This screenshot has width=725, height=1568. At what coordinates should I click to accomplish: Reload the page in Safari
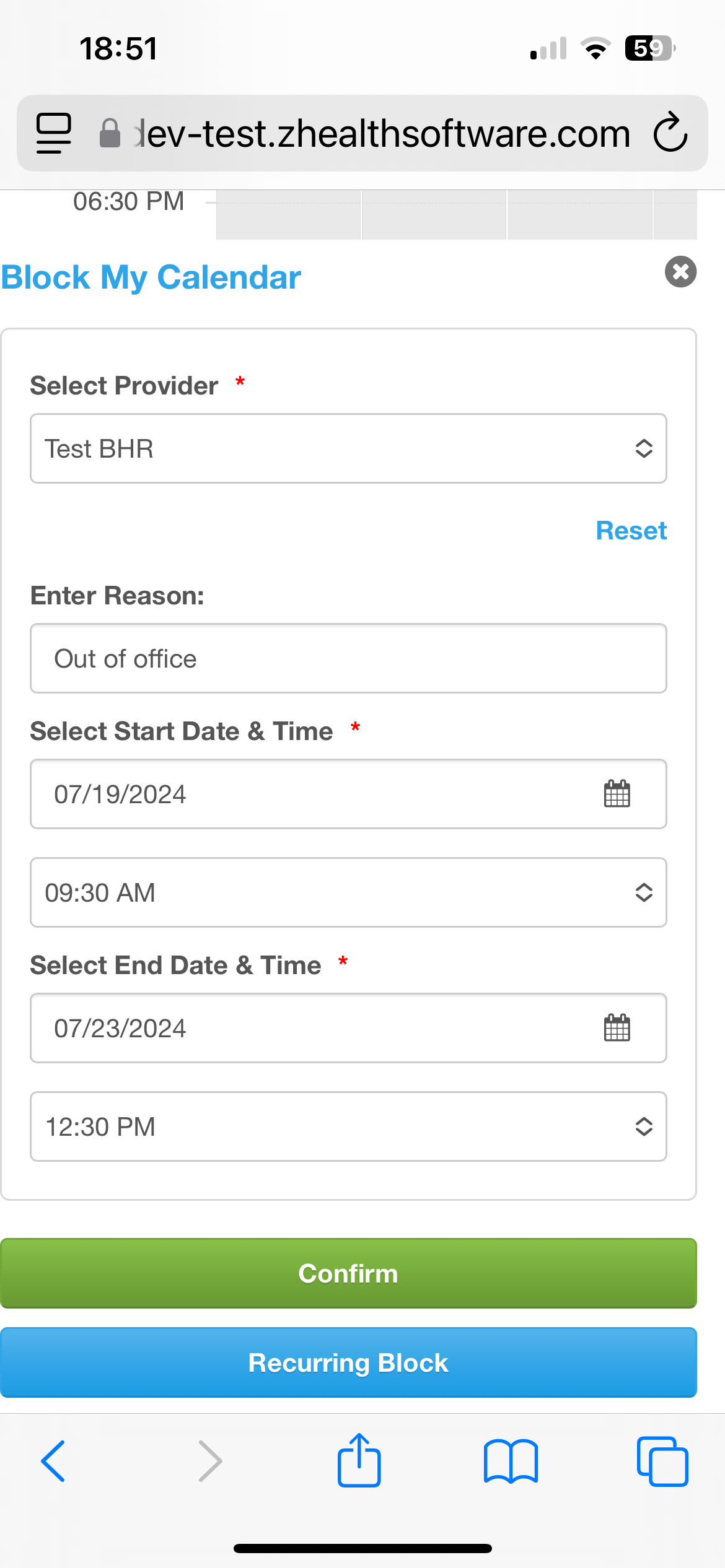(x=670, y=133)
